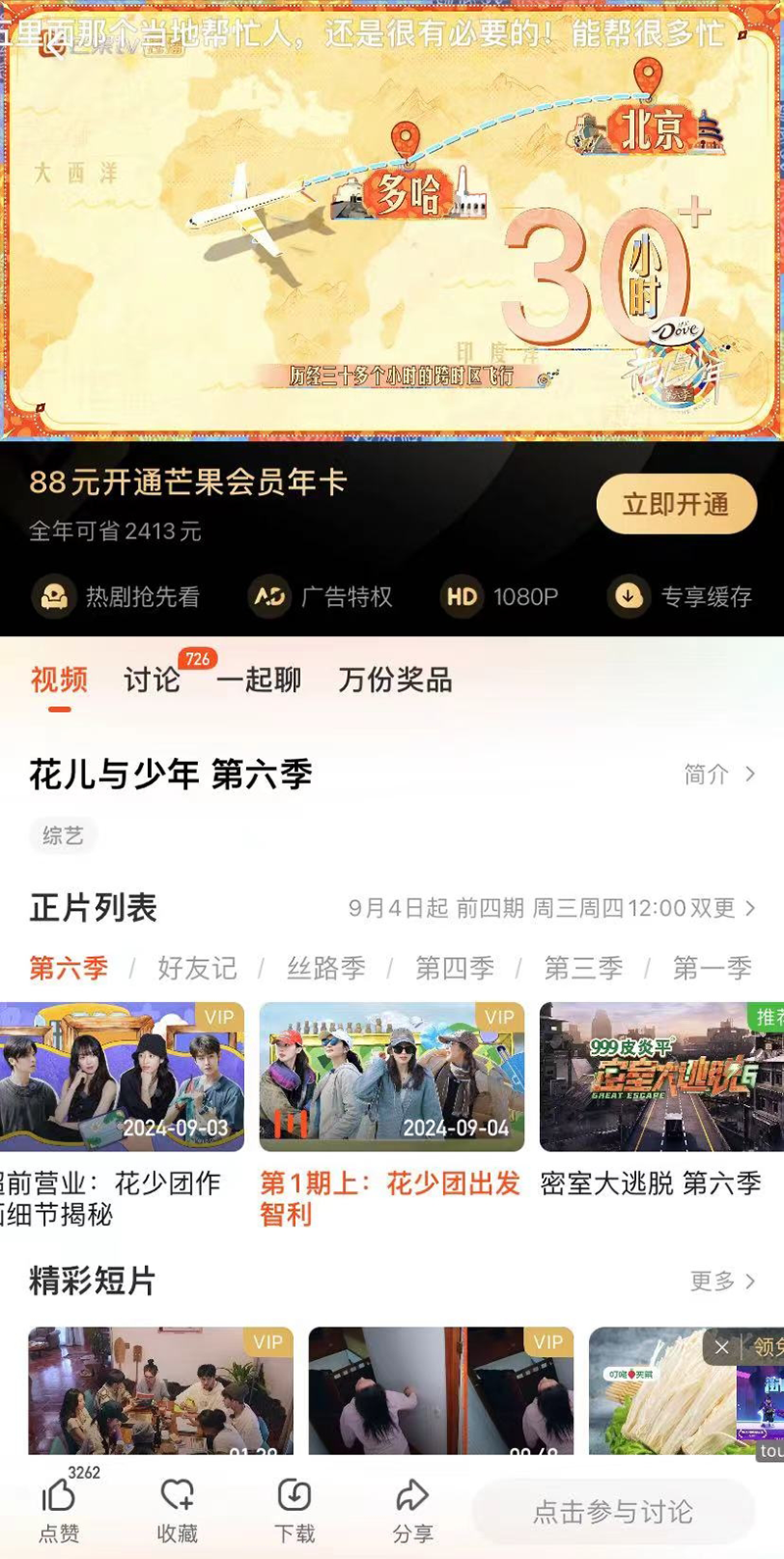The height and width of the screenshot is (1559, 784).
Task: Select the 好友记 season
Action: tap(197, 968)
